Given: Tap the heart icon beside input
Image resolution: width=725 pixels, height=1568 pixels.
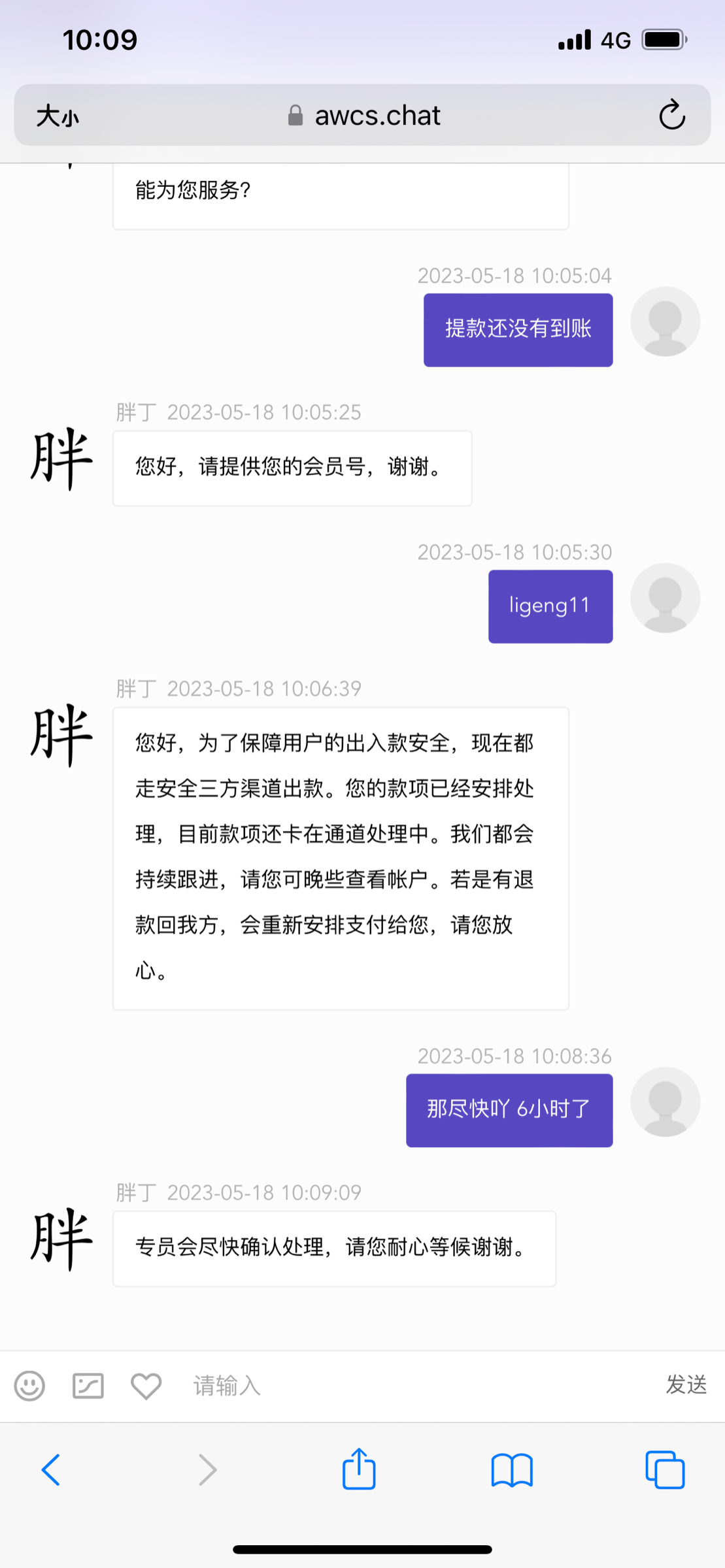Looking at the screenshot, I should (x=146, y=1386).
